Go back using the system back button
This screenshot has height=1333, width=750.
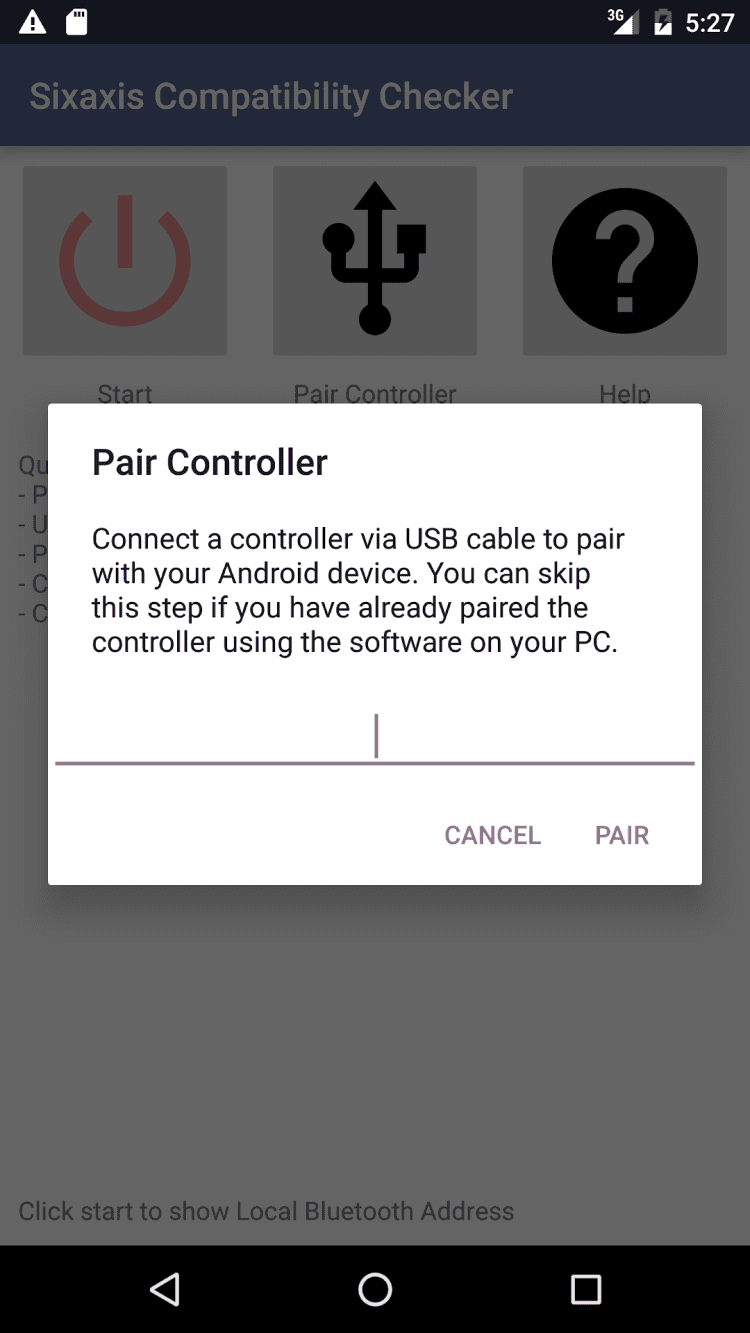pyautogui.click(x=165, y=1289)
